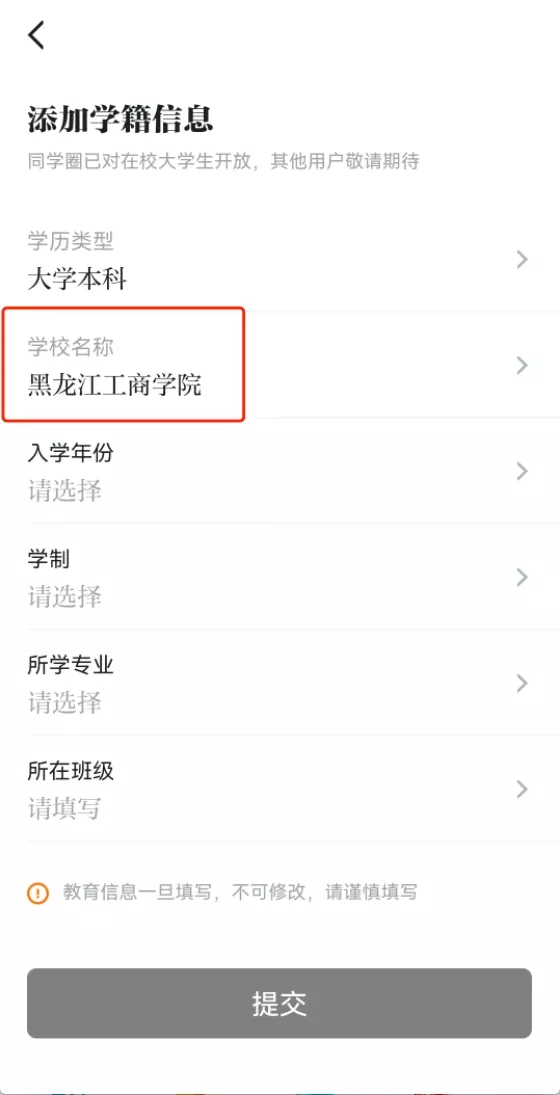Go back using the top-left arrow
Image resolution: width=560 pixels, height=1095 pixels.
pos(36,35)
